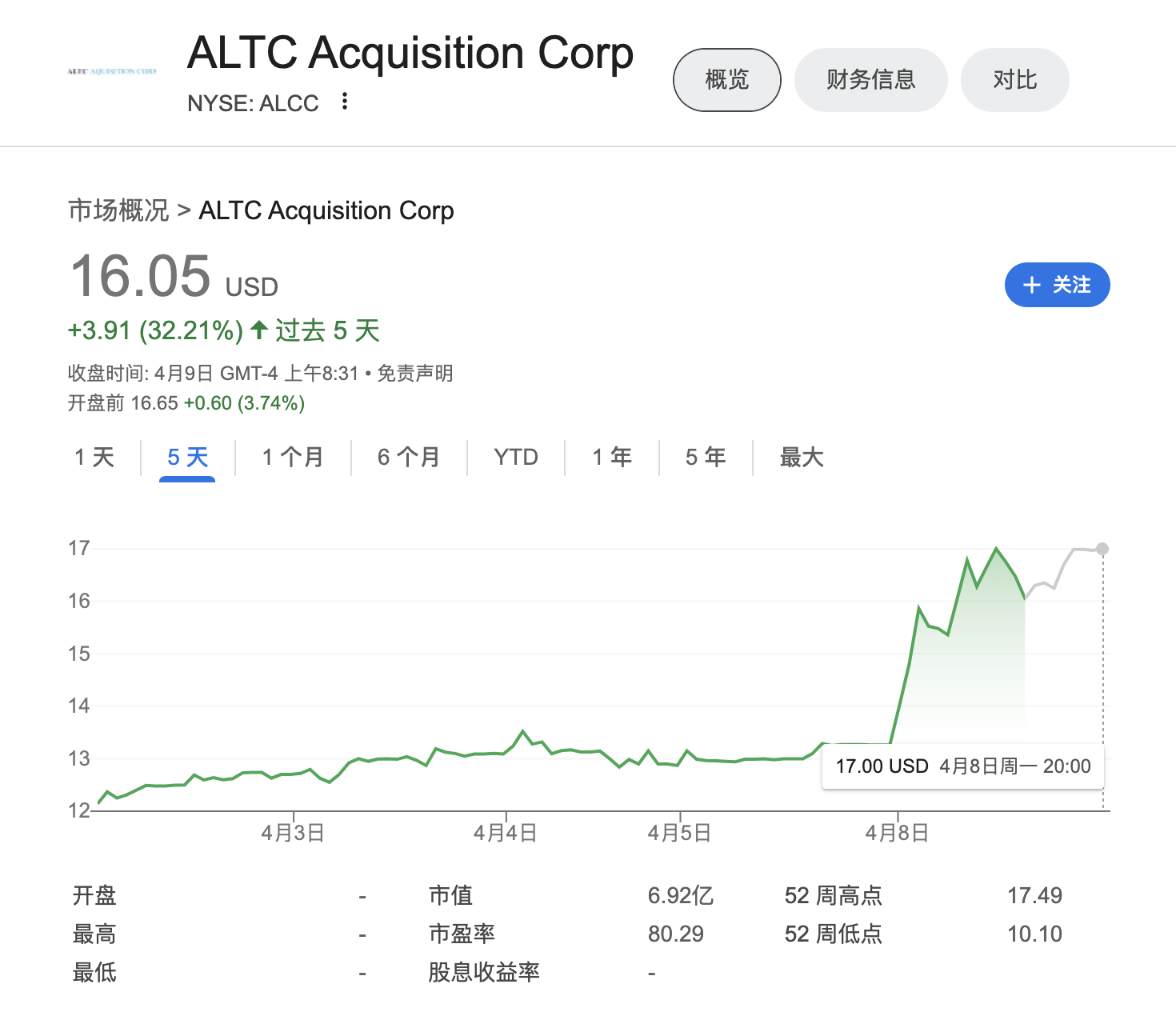Select the 概览 tab

point(726,80)
